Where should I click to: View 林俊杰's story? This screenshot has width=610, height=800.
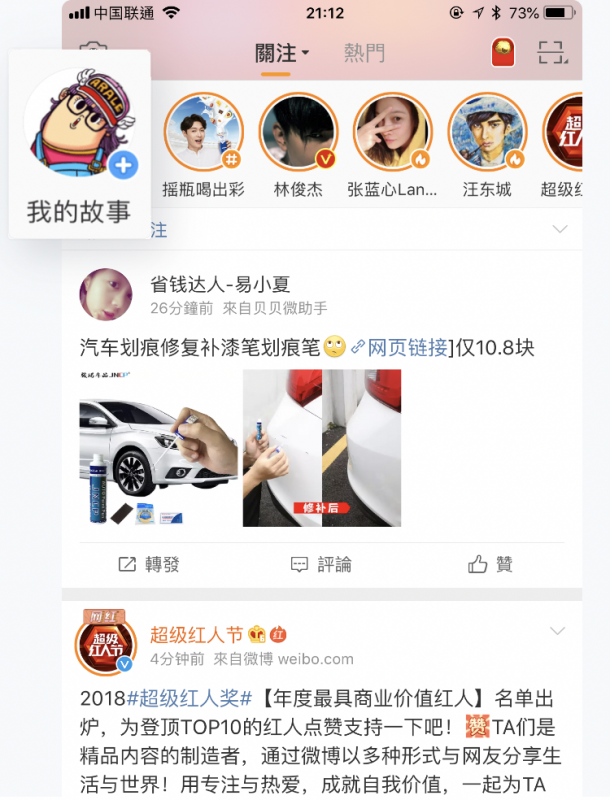click(x=298, y=134)
